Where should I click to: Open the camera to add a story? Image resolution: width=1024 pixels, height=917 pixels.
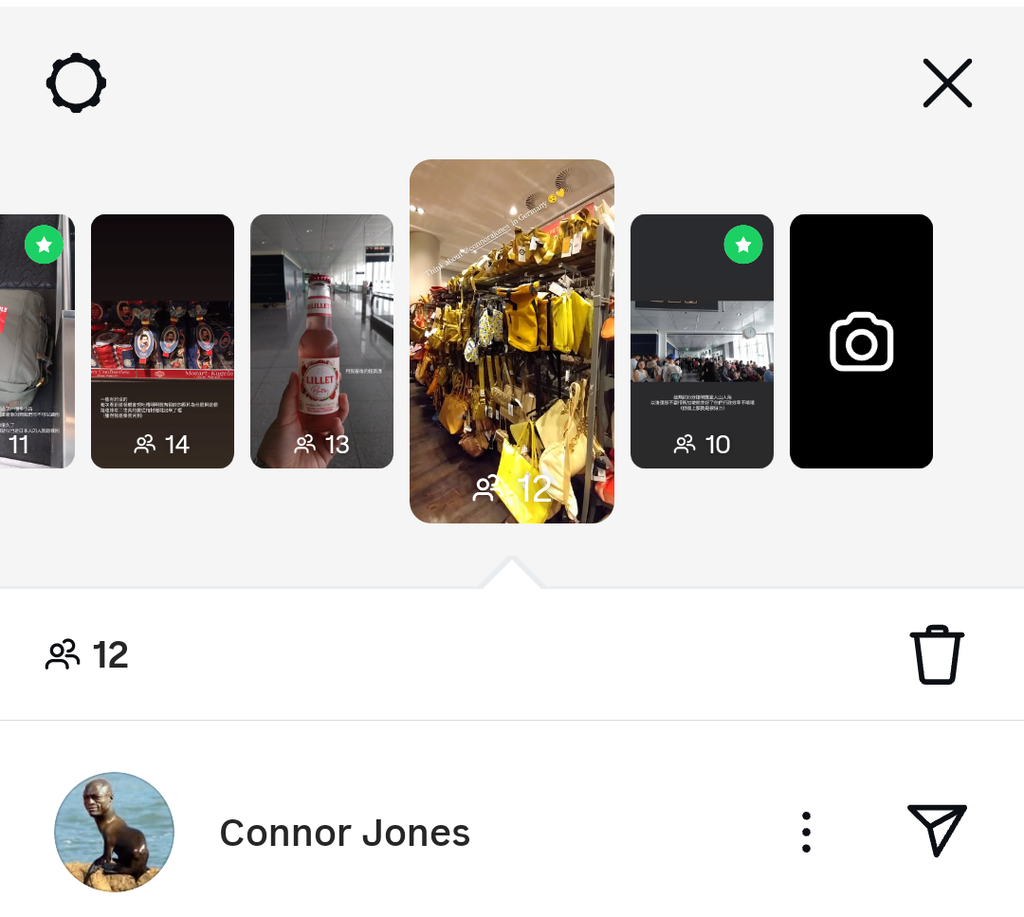tap(861, 341)
